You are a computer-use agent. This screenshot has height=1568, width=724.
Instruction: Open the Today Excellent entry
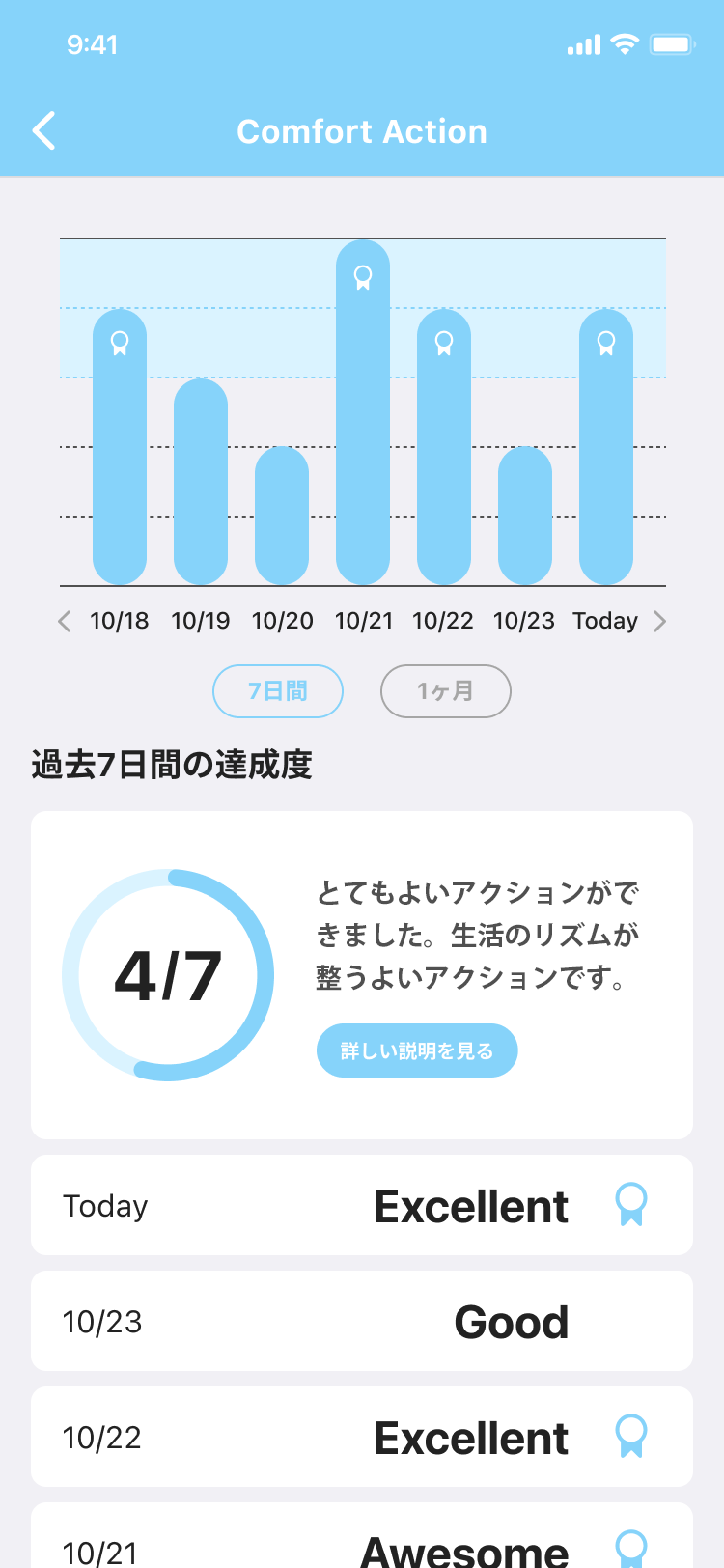[x=362, y=1205]
